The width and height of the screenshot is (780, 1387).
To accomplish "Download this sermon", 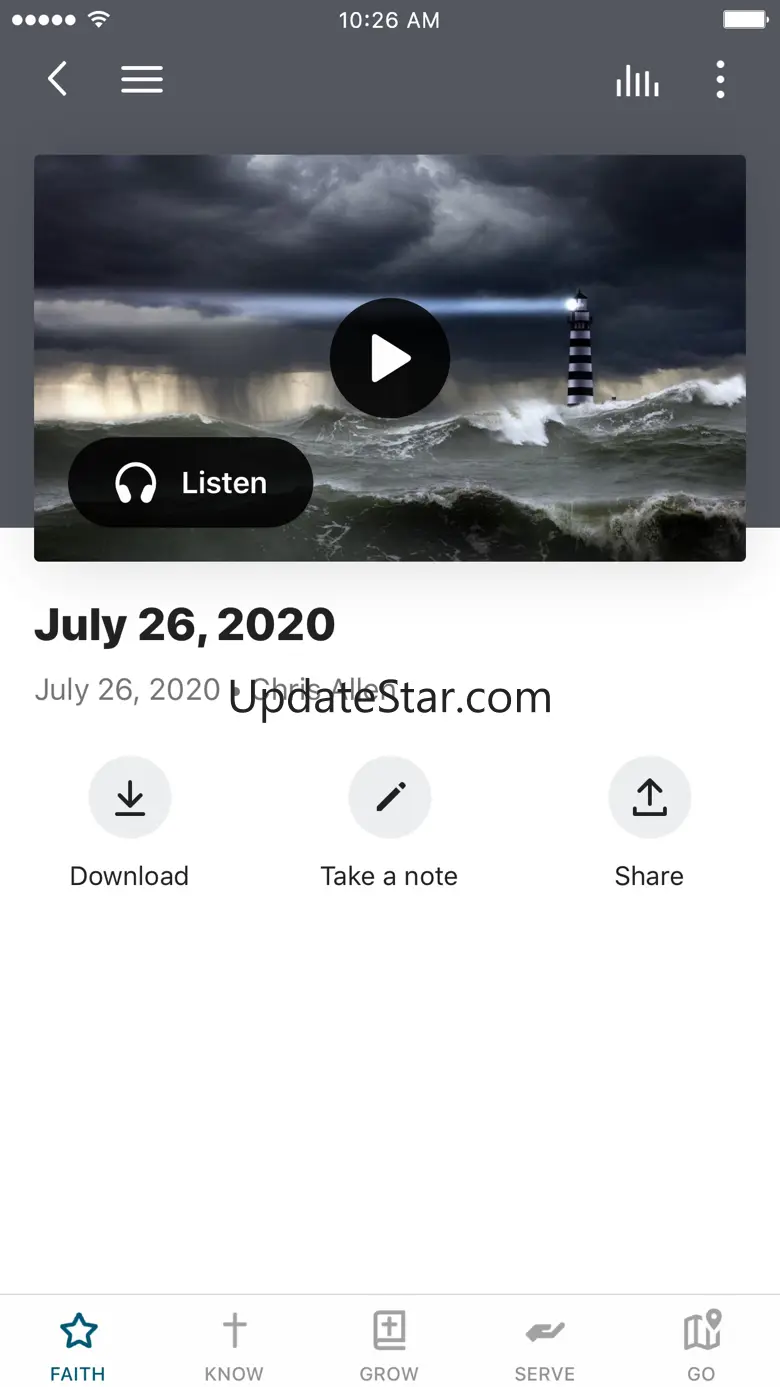I will point(130,798).
